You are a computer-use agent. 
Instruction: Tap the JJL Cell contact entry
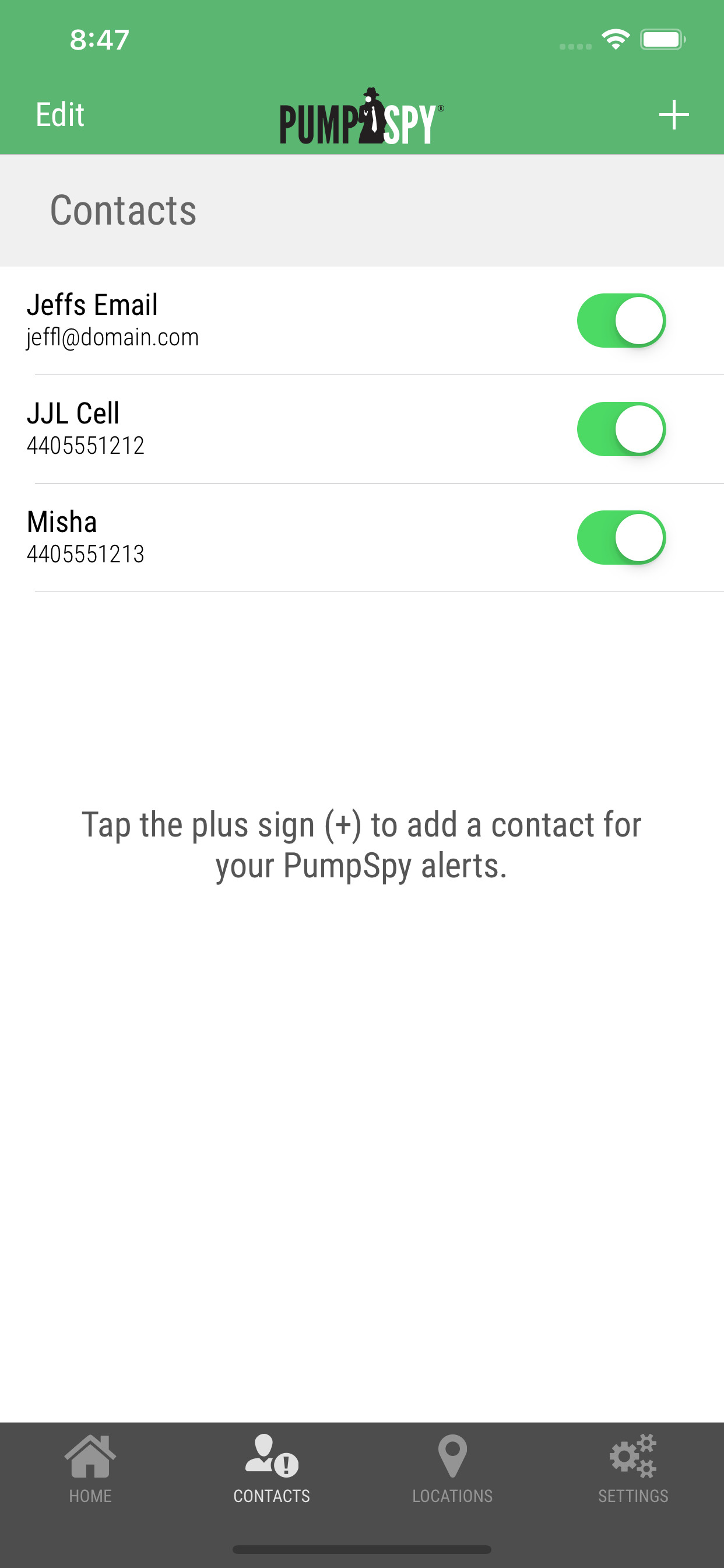(x=243, y=429)
